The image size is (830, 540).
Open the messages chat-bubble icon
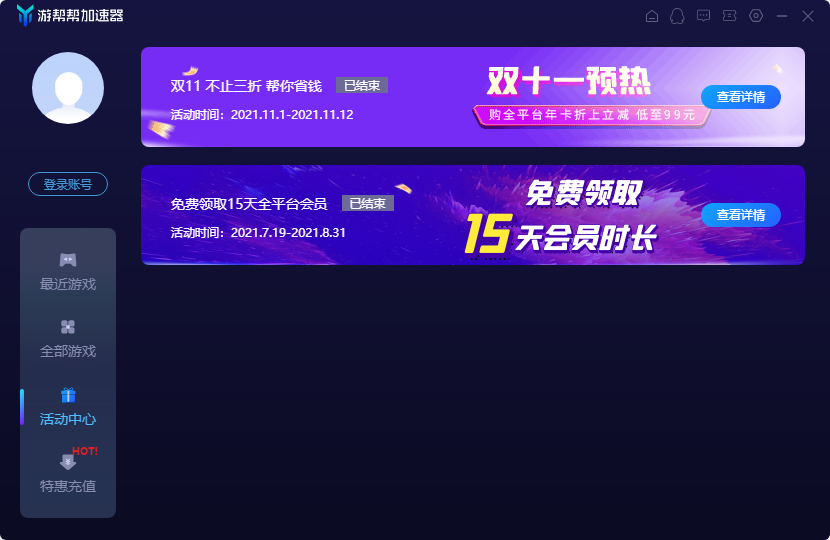point(704,16)
